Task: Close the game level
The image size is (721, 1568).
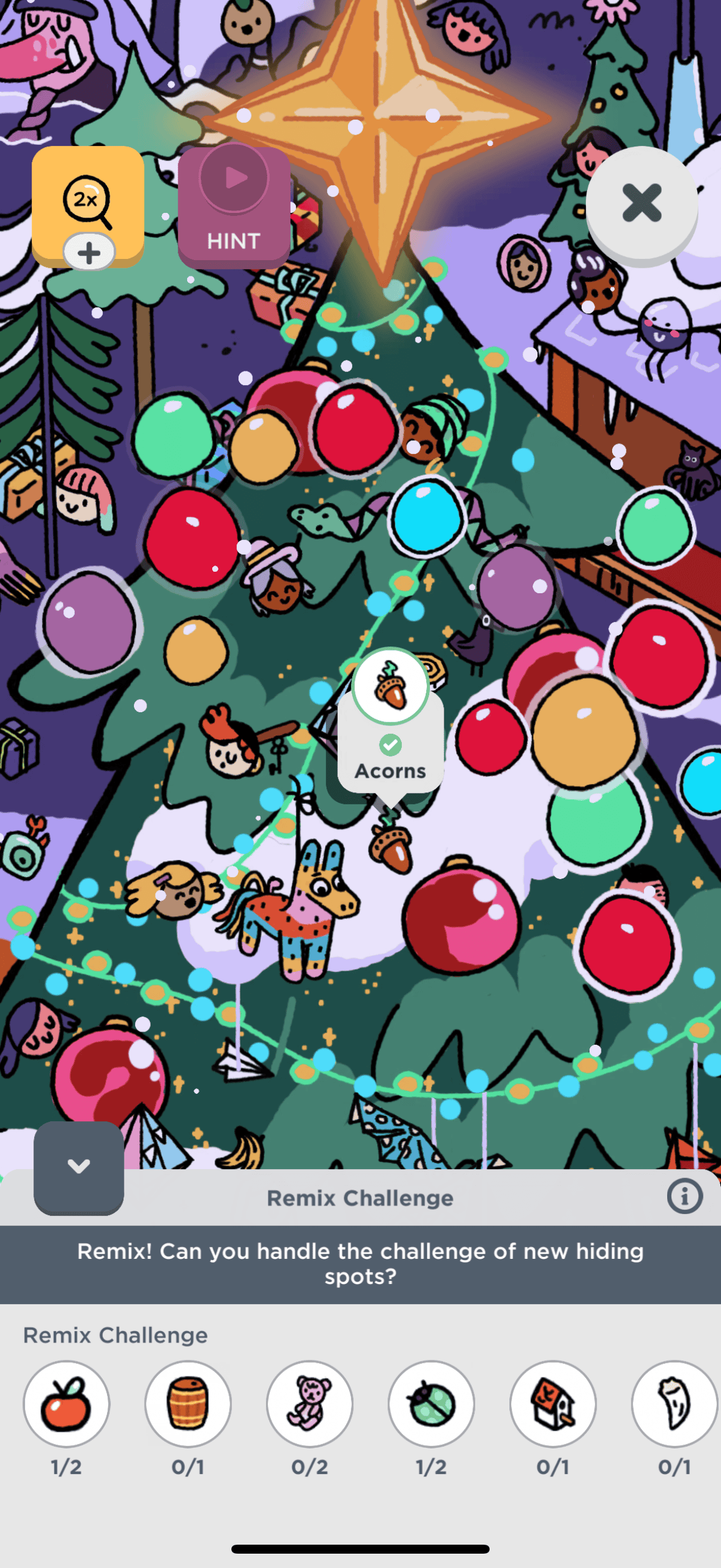Action: 641,203
